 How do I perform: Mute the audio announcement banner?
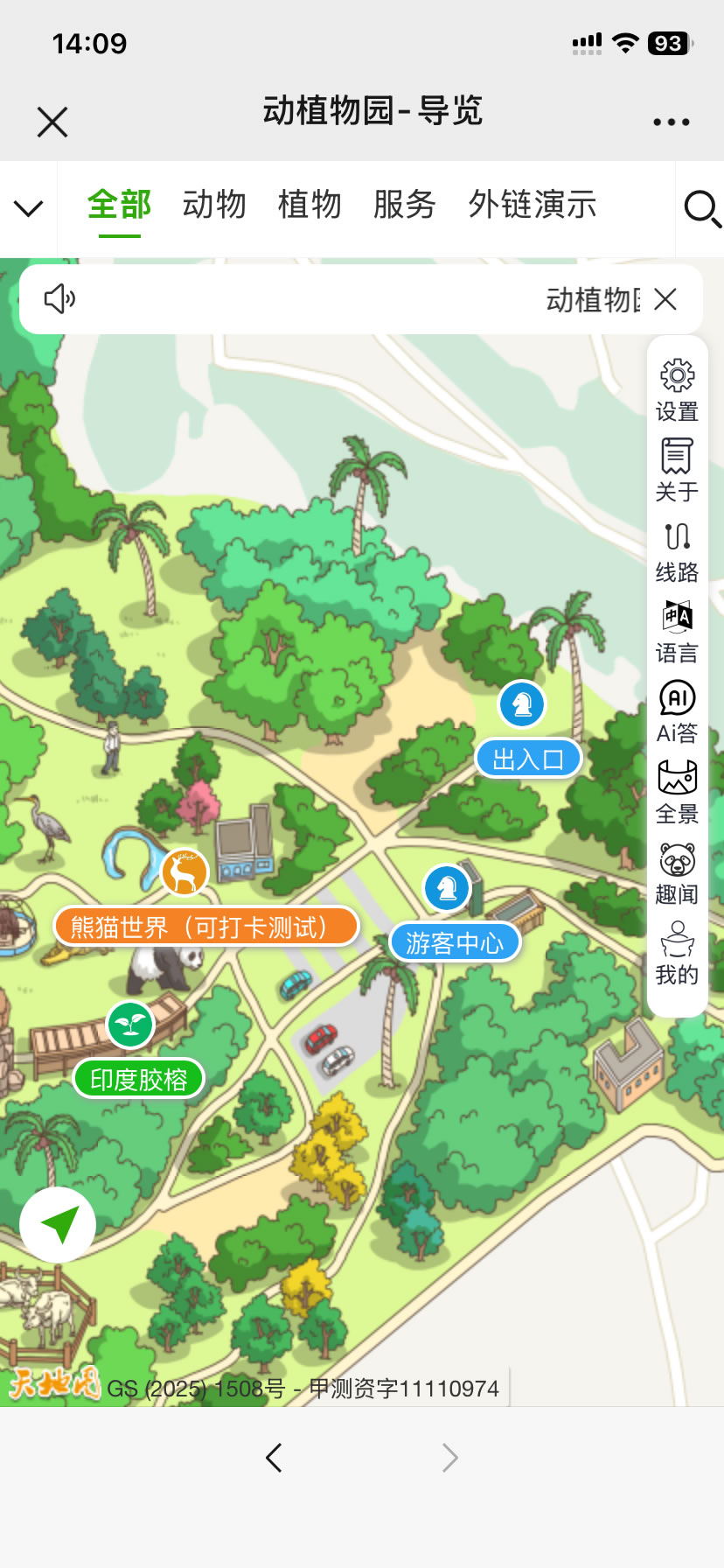[59, 299]
